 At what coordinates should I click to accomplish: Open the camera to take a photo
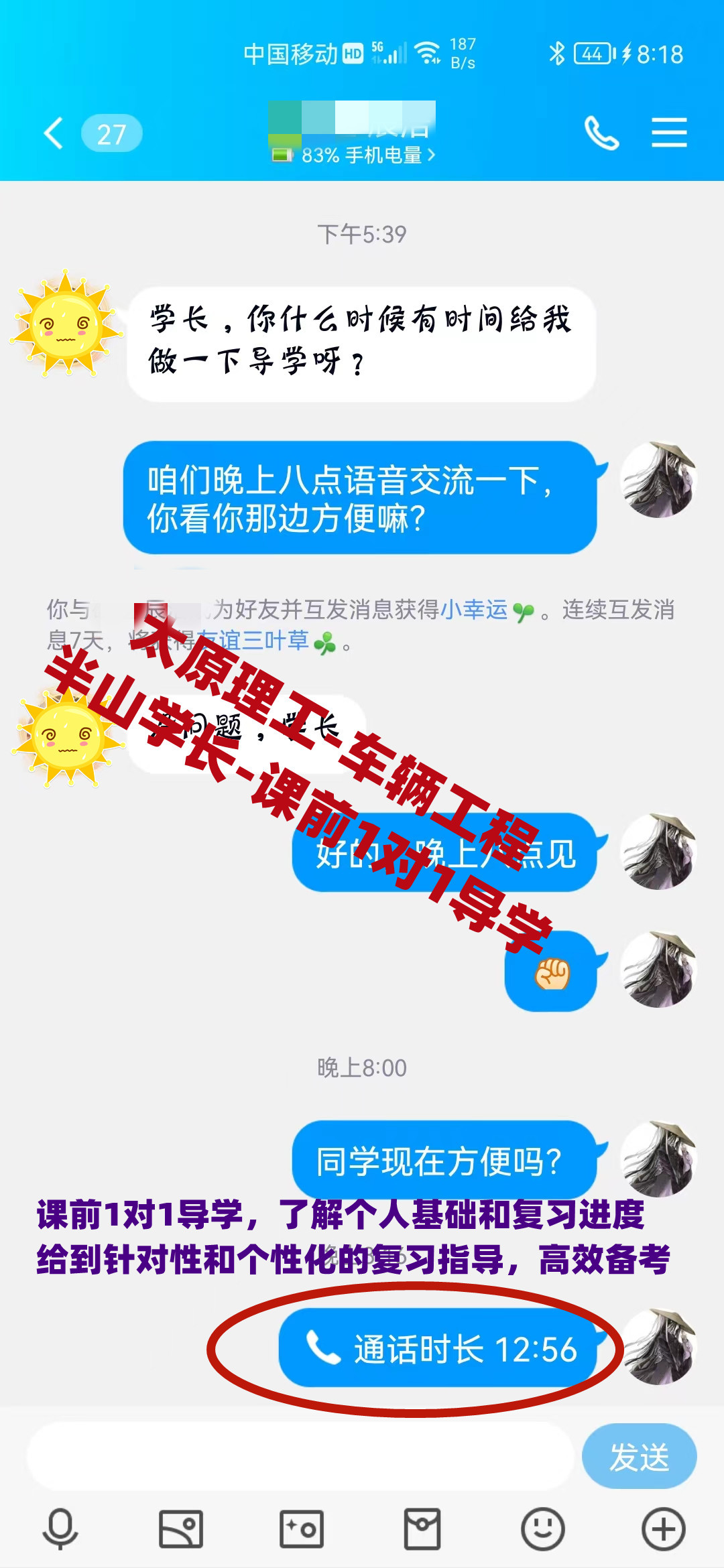click(x=302, y=1530)
